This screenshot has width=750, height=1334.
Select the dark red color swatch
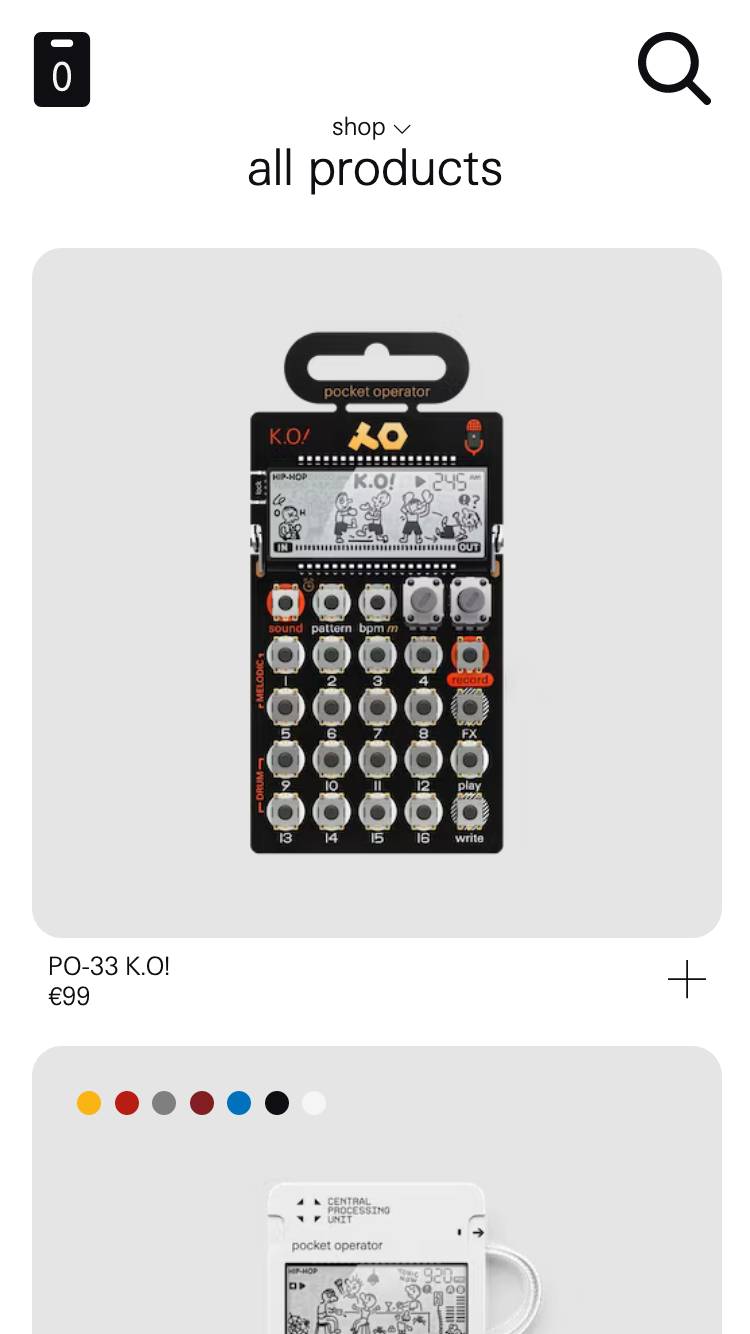tap(202, 1103)
